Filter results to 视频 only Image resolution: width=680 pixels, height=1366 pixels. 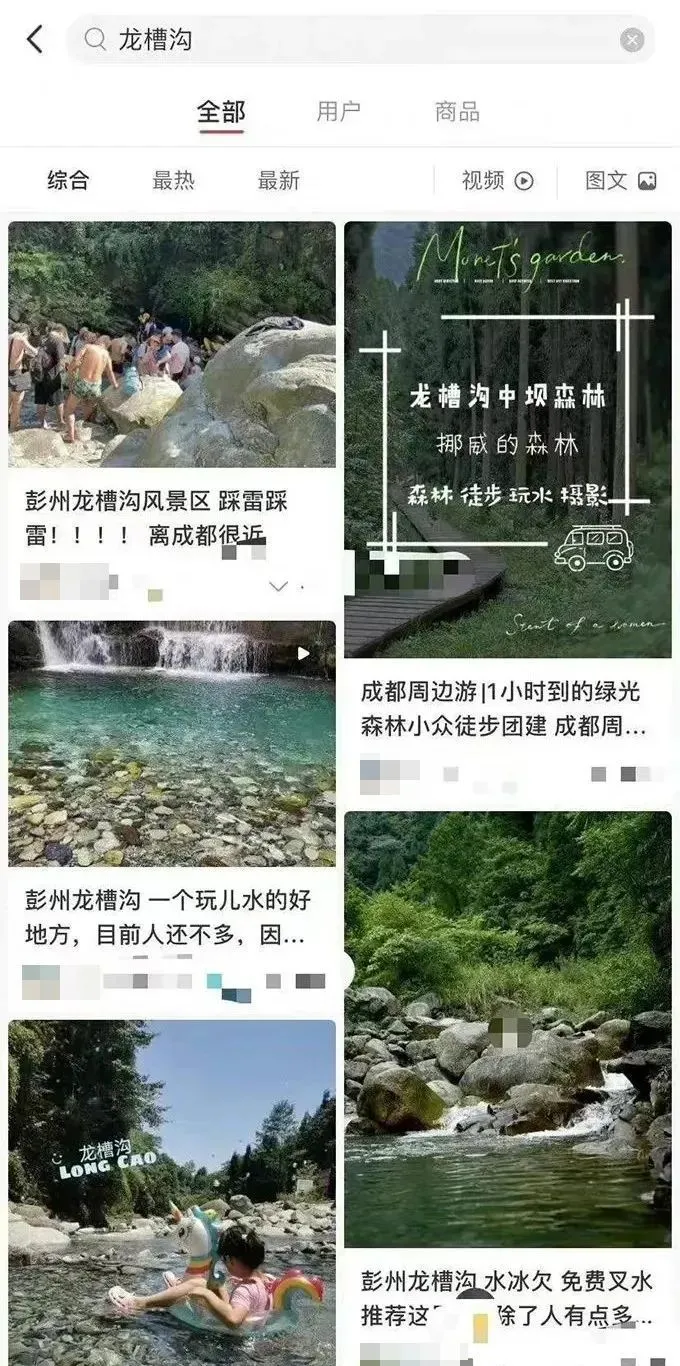click(x=497, y=180)
